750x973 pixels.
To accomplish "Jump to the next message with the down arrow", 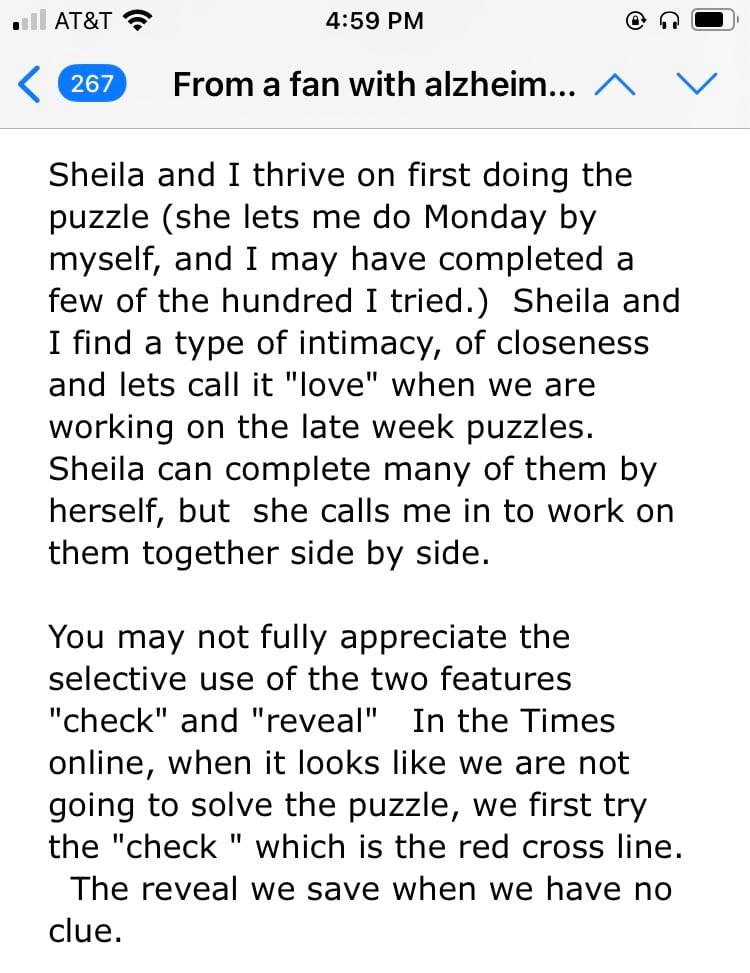I will tap(697, 84).
